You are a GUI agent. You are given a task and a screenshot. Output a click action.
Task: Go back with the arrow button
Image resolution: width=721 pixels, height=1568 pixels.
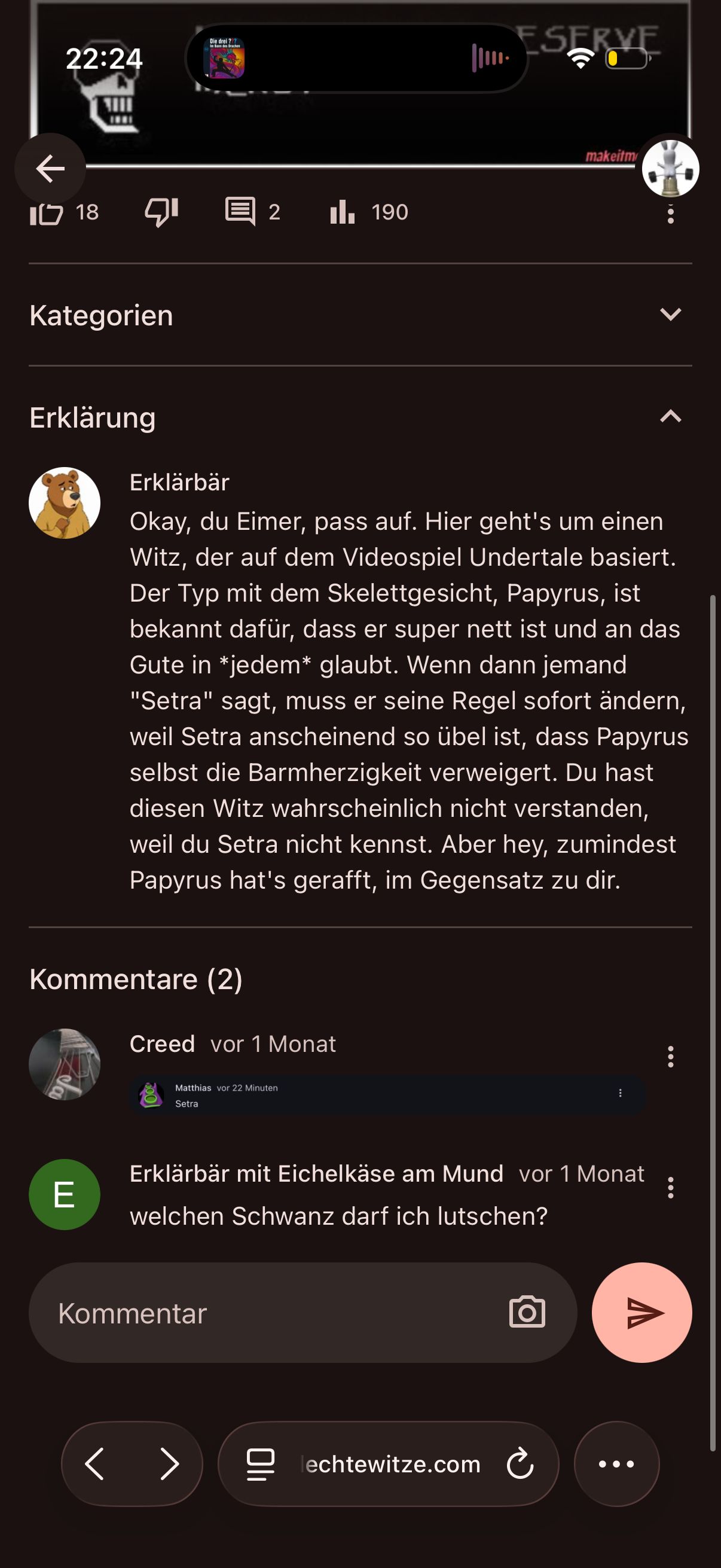50,169
